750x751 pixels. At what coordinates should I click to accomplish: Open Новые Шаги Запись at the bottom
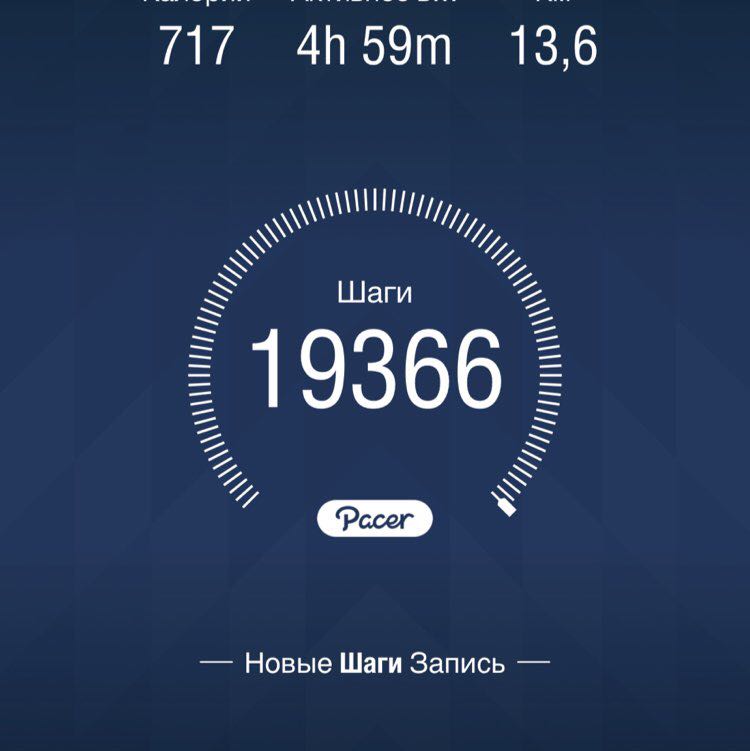(x=375, y=660)
